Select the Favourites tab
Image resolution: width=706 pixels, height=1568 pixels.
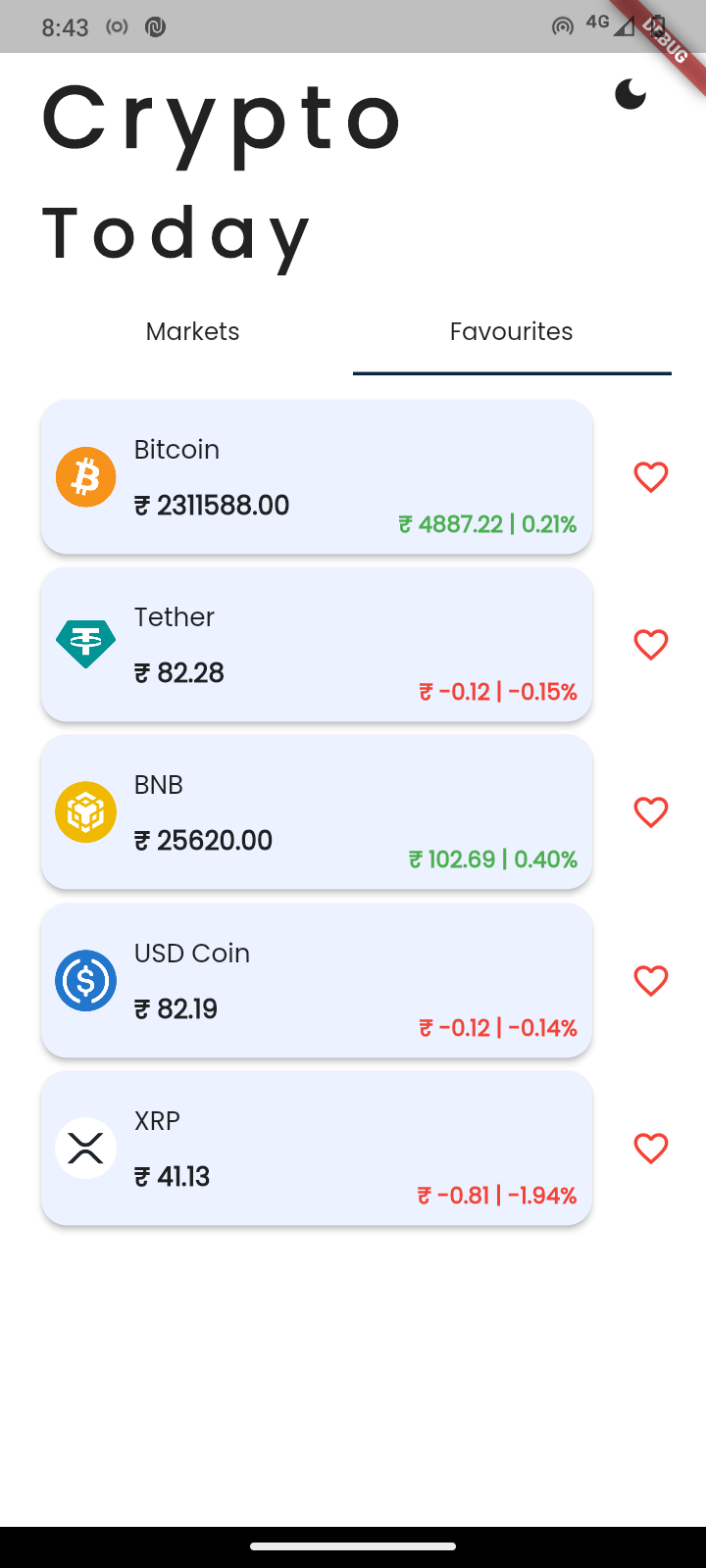(512, 331)
